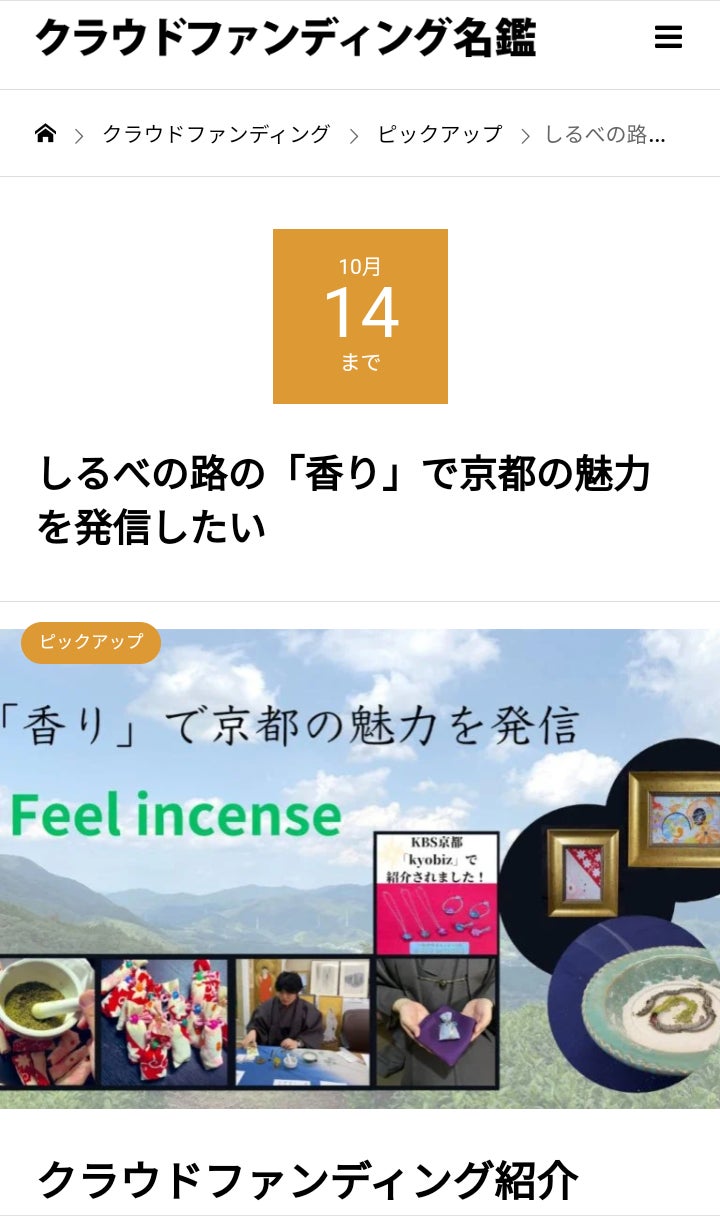
Task: Tap the クラウドファンディング名鑑 site title
Action: click(286, 39)
